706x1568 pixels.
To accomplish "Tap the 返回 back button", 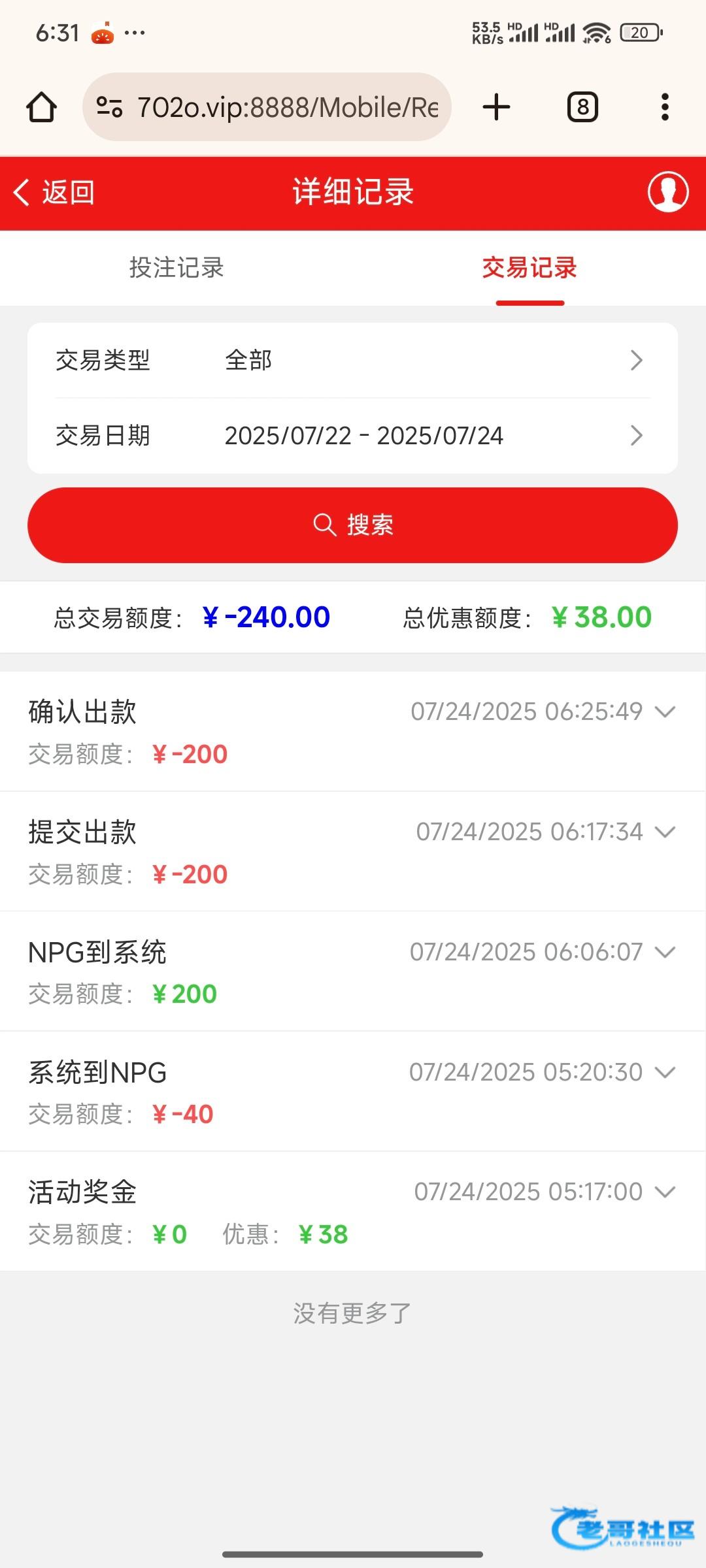I will click(x=54, y=193).
